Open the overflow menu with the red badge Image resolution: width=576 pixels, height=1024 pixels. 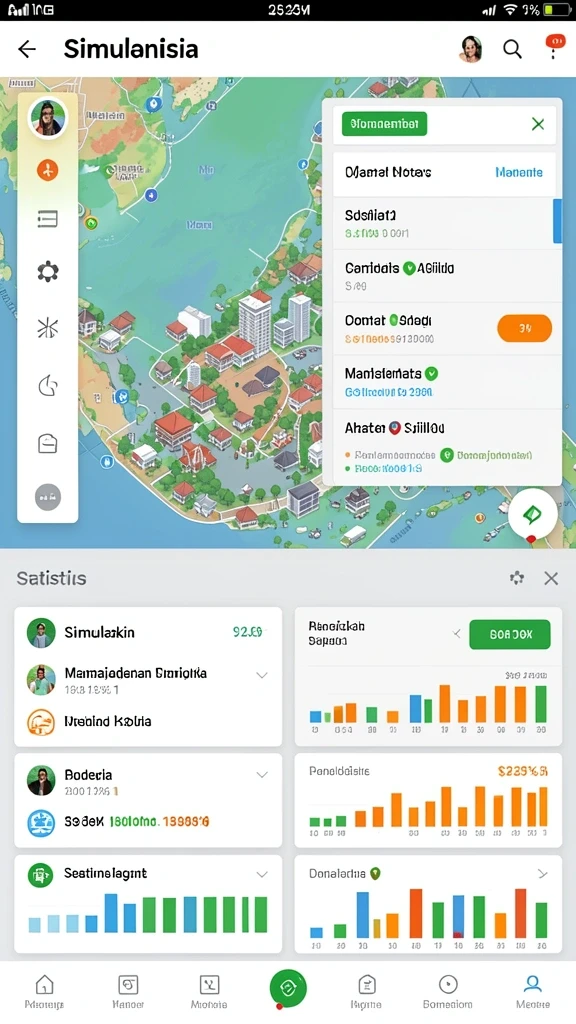click(553, 47)
